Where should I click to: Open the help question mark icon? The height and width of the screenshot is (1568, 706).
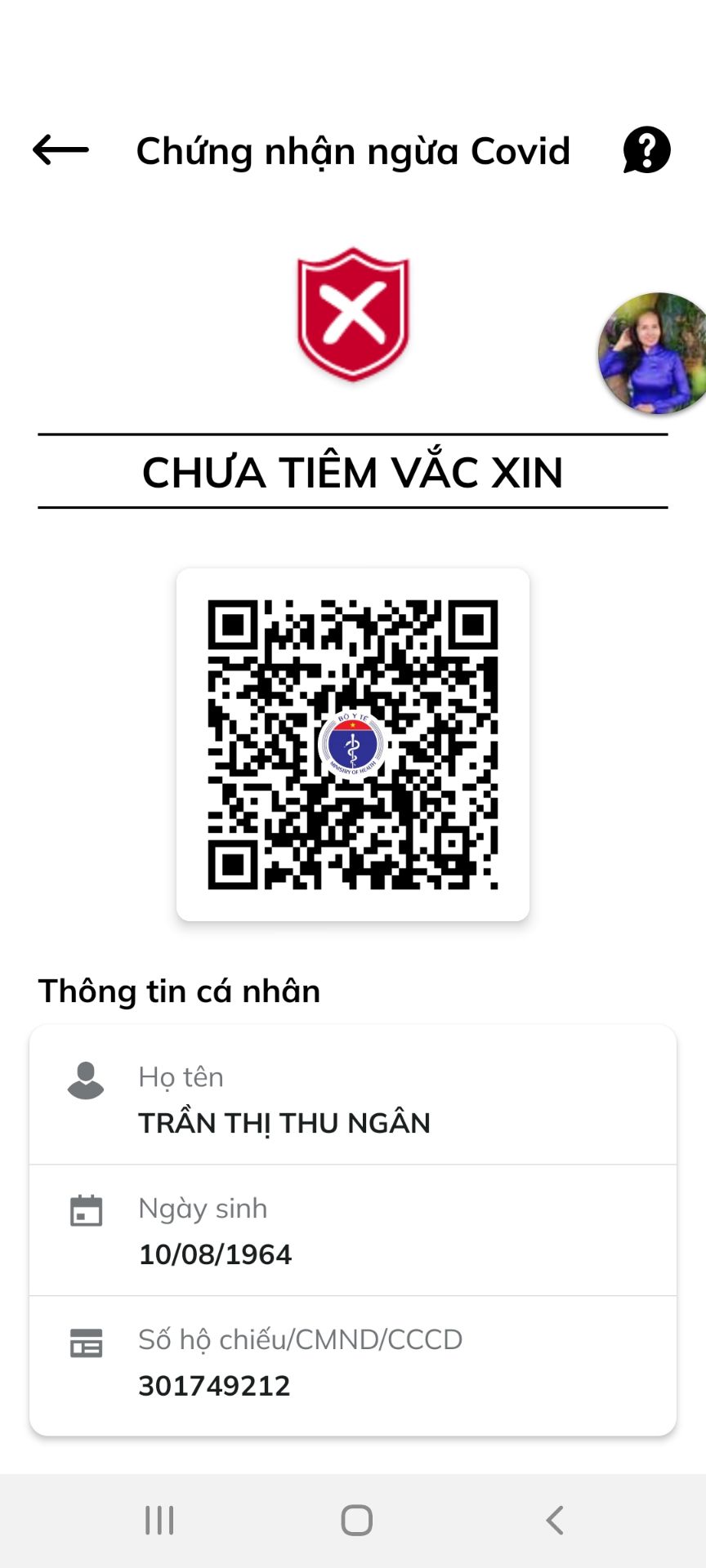[645, 150]
